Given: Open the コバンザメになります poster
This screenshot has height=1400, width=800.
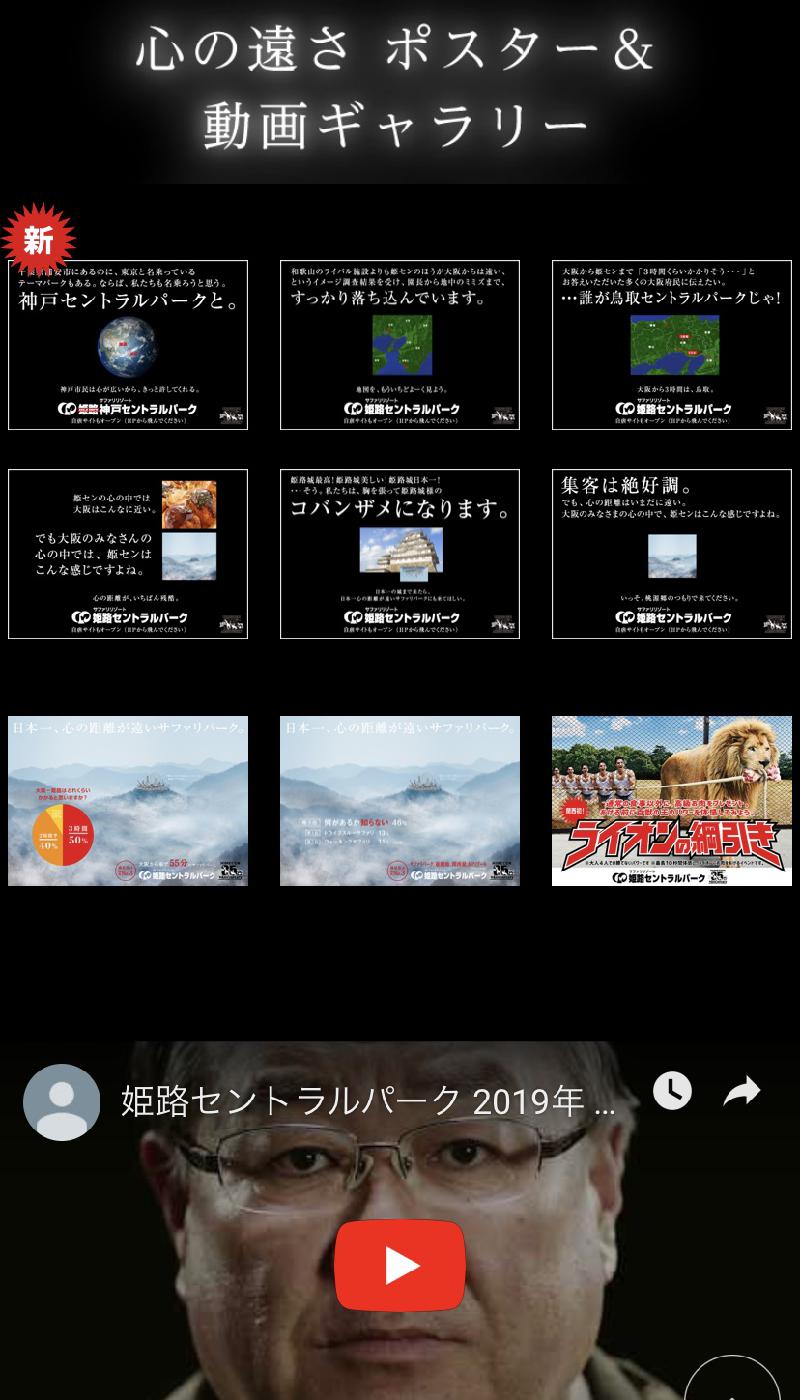Looking at the screenshot, I should click(x=400, y=554).
